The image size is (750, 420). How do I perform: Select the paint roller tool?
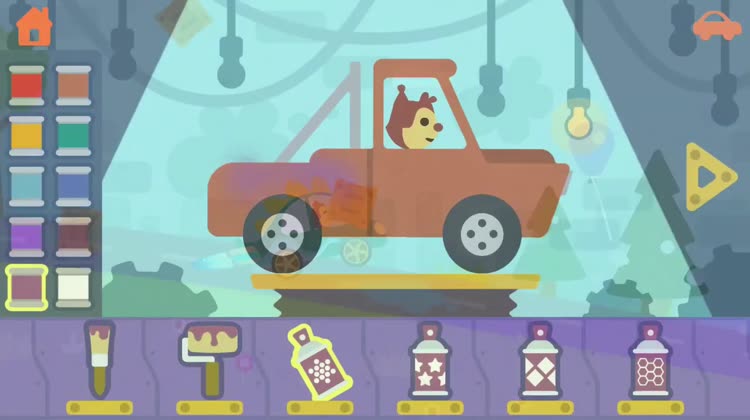[208, 360]
